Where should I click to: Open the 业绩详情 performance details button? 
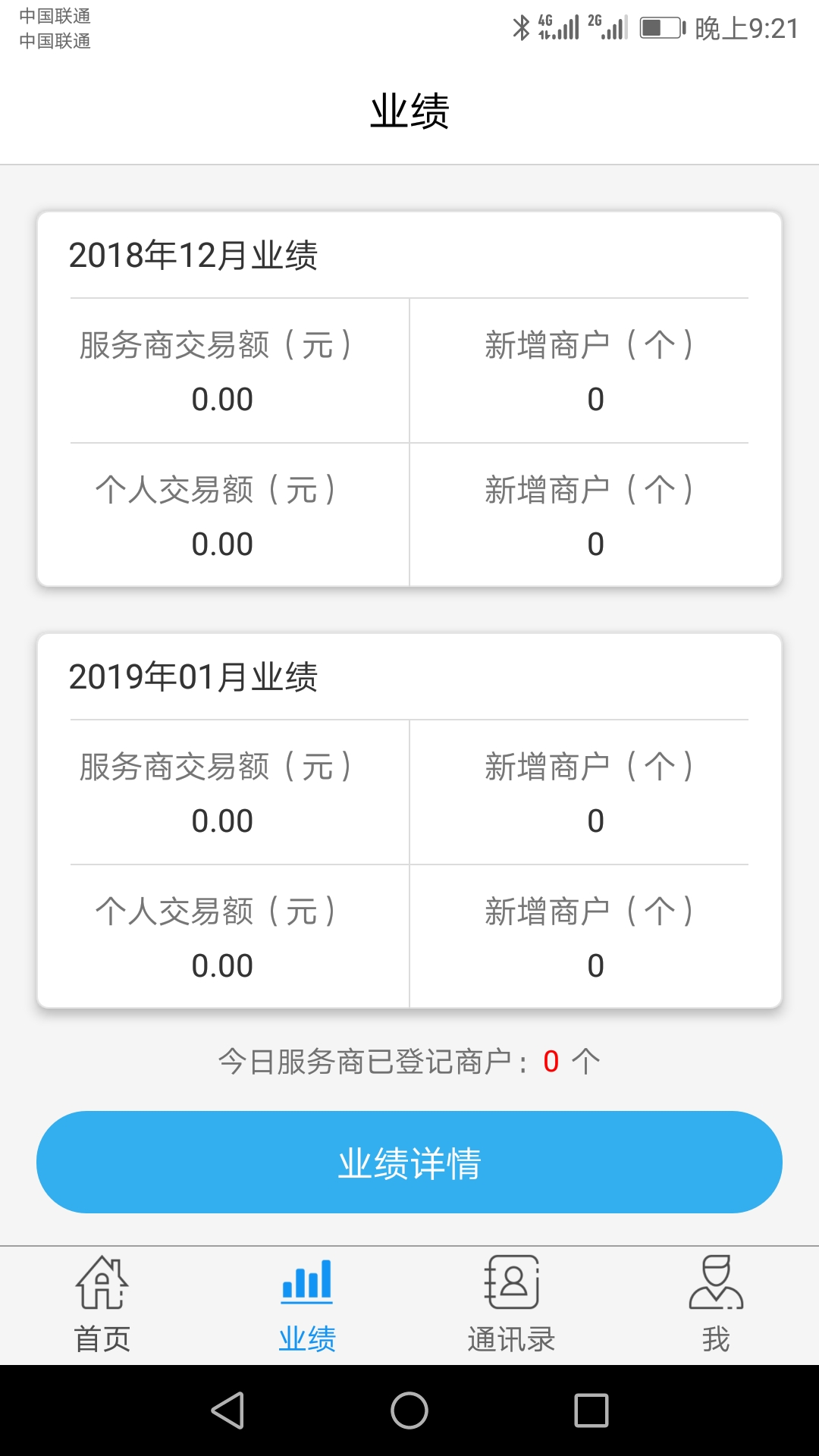[x=409, y=1162]
